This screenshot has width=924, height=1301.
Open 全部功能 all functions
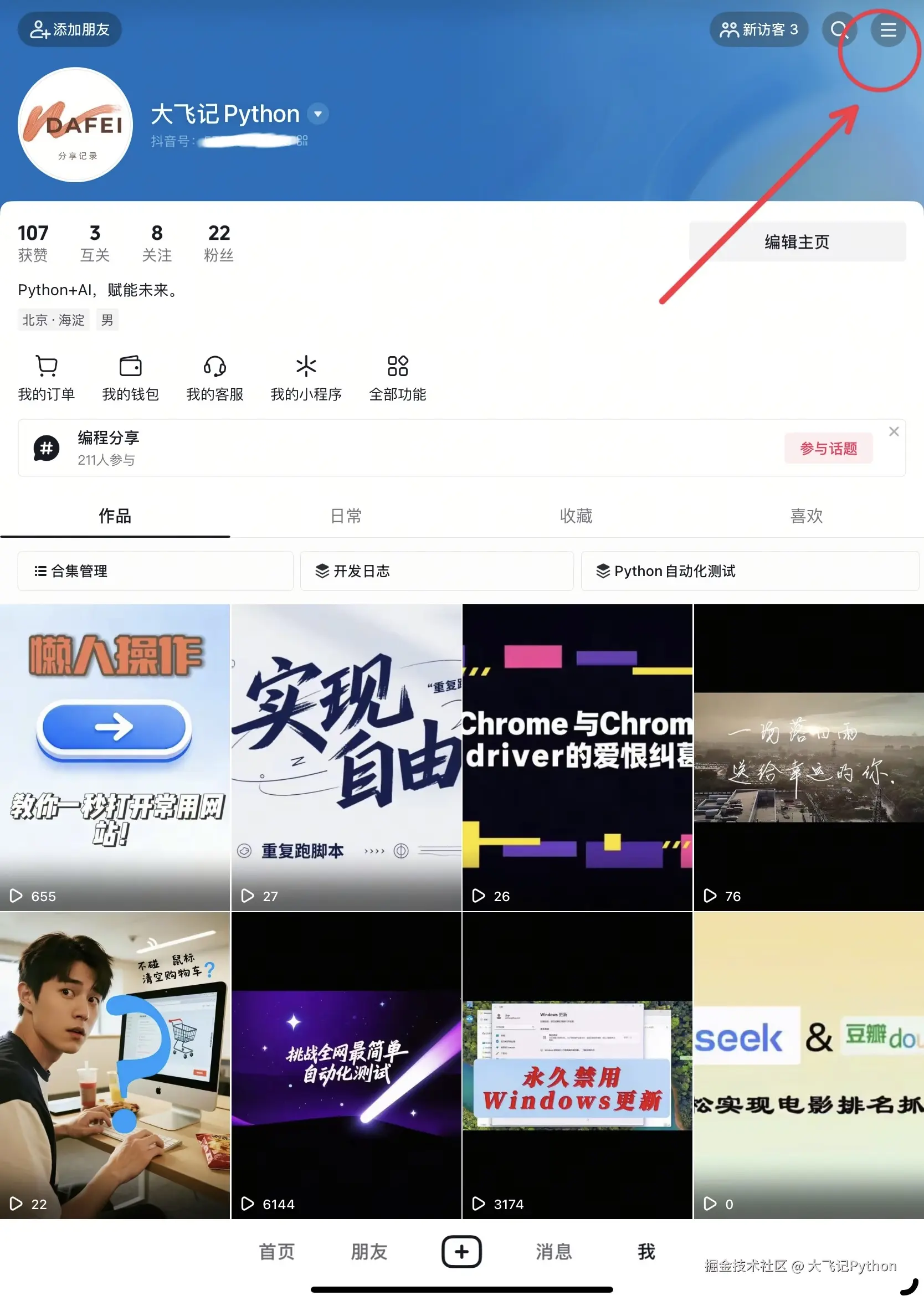(x=397, y=378)
